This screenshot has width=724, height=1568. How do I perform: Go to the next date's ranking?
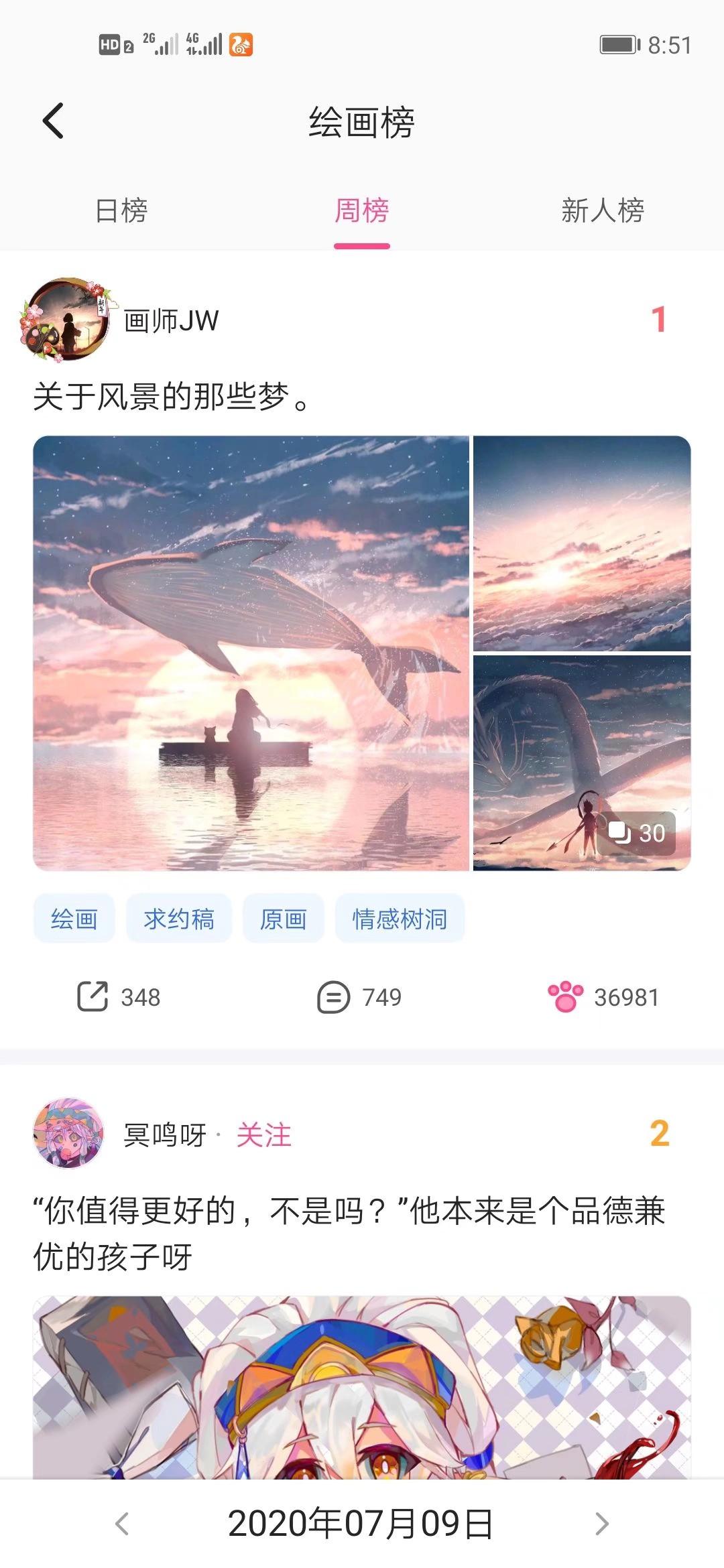602,1524
